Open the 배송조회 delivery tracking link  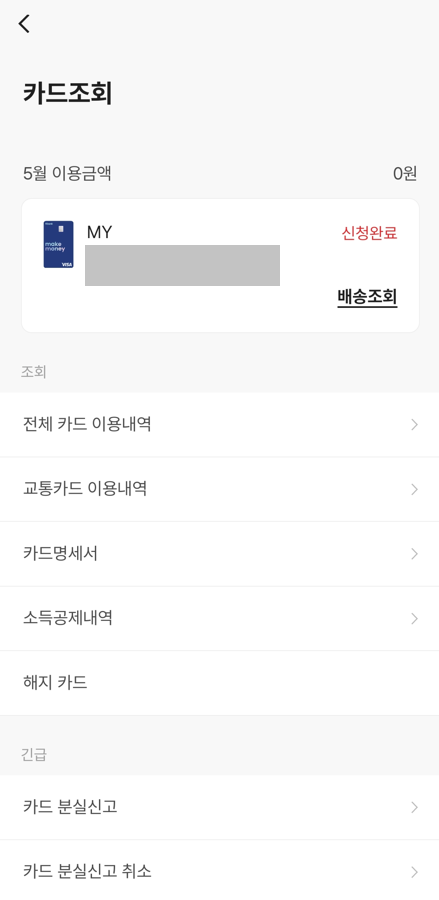click(367, 297)
